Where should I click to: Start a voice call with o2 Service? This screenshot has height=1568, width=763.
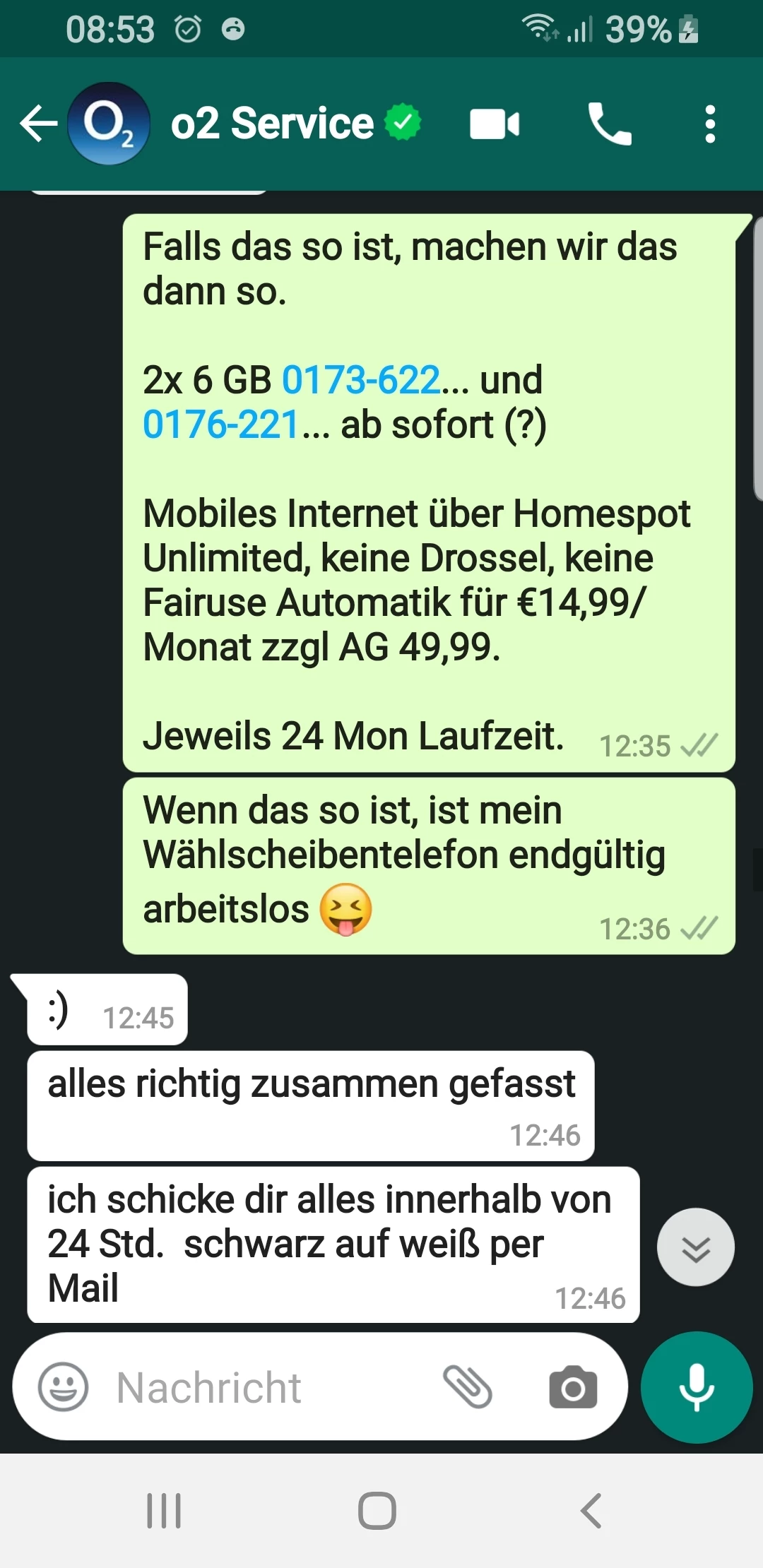coord(610,124)
